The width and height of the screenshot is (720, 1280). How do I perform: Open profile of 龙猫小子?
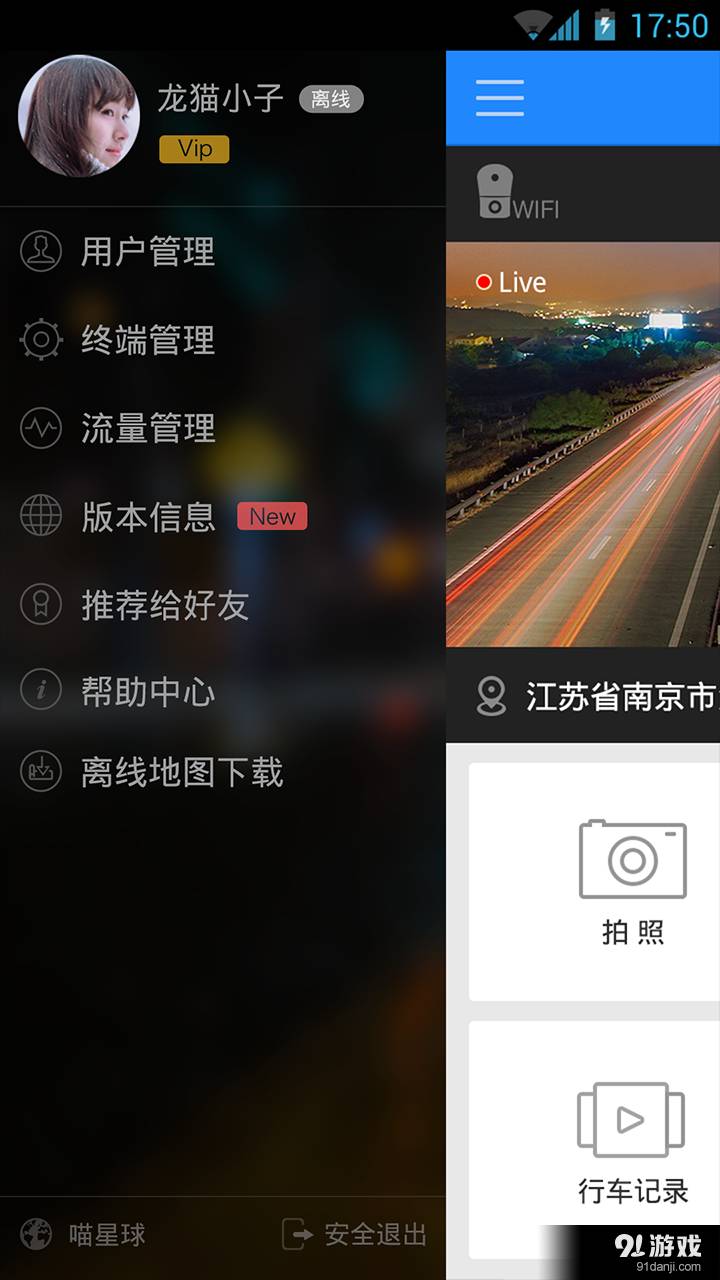(219, 99)
